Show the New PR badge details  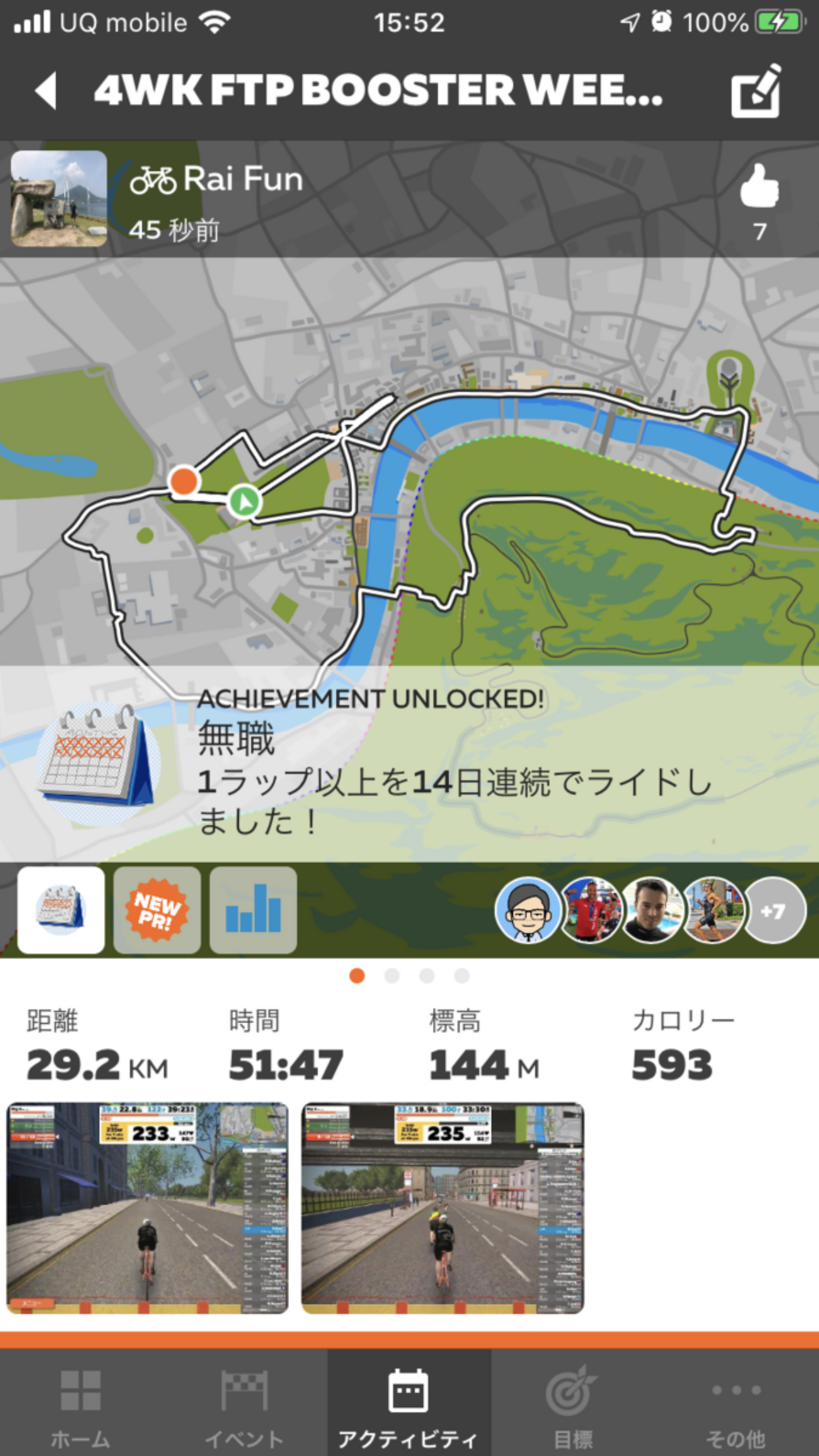click(157, 910)
